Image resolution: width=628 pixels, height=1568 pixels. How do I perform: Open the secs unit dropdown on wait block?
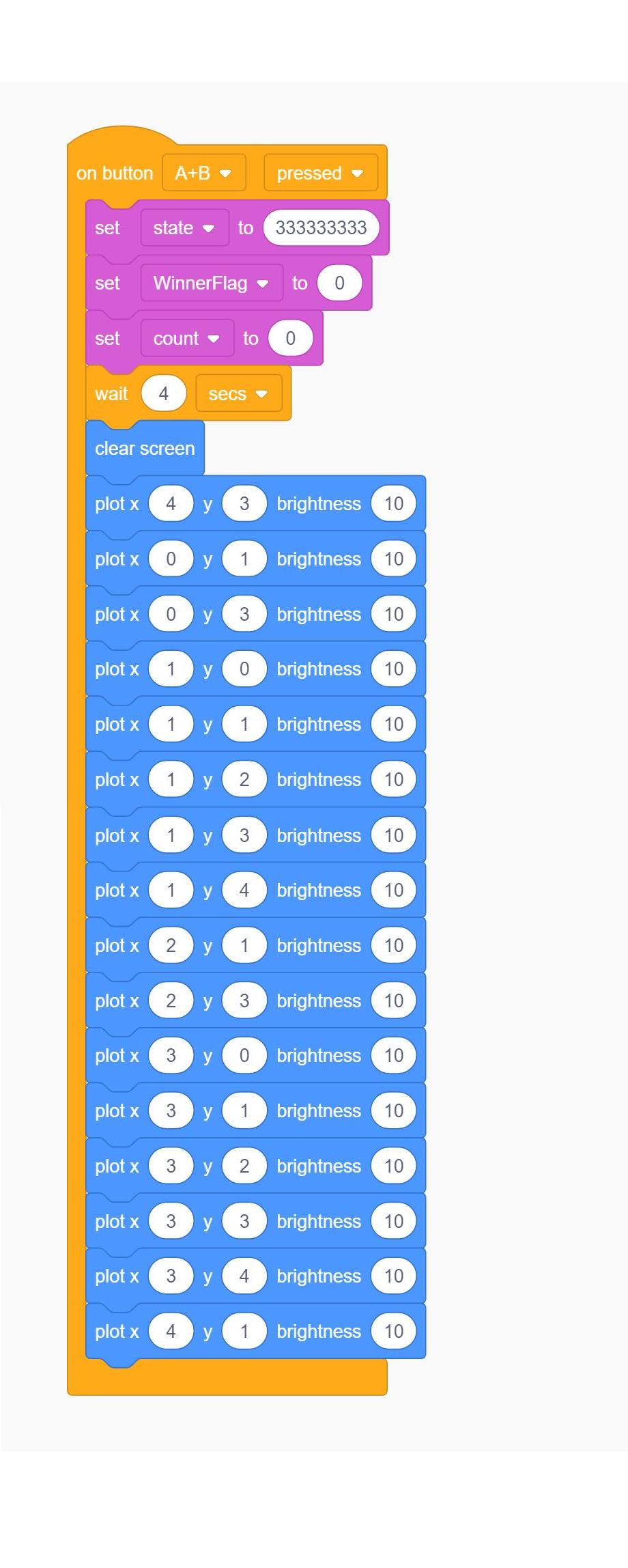click(237, 393)
